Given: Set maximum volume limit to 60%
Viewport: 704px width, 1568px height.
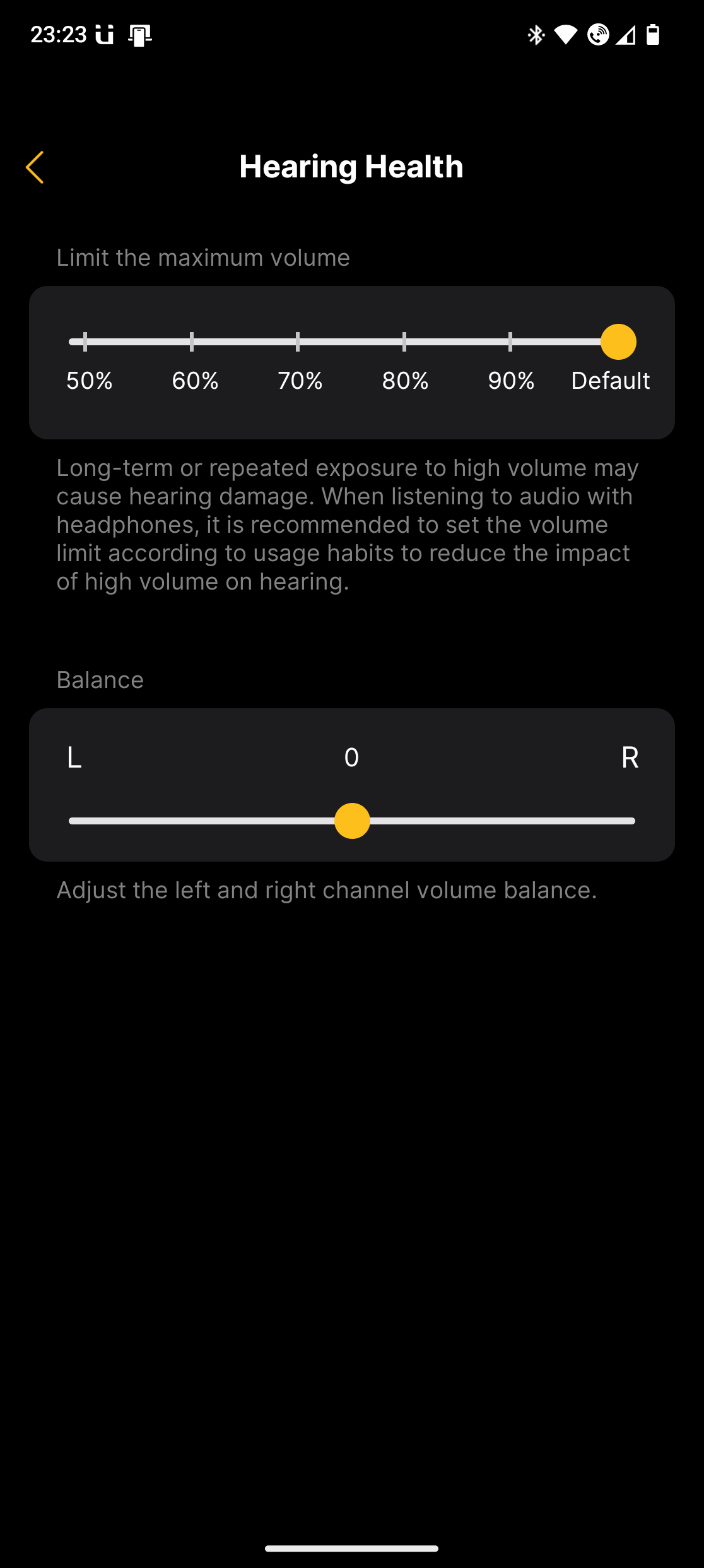Looking at the screenshot, I should 192,342.
